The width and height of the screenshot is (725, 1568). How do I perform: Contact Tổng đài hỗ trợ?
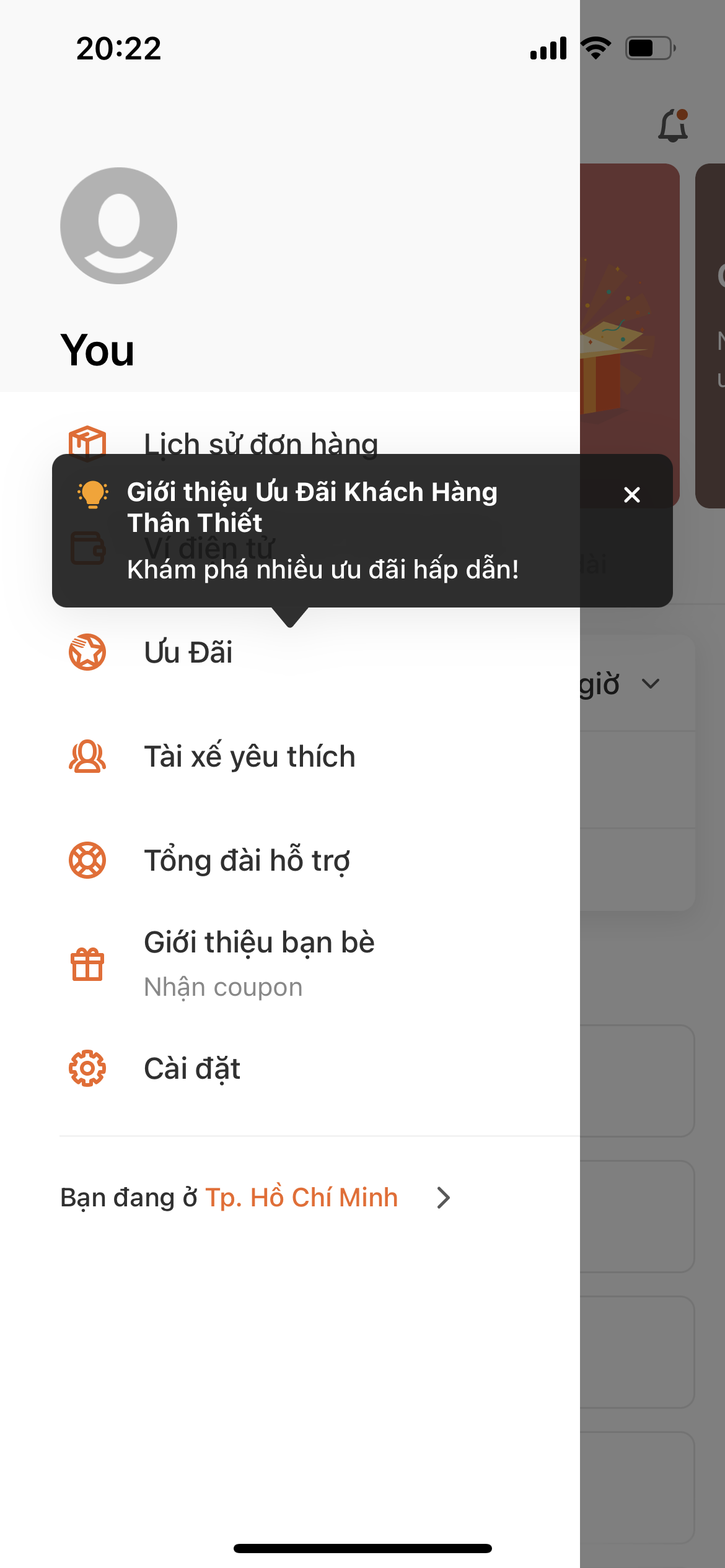[x=247, y=861]
